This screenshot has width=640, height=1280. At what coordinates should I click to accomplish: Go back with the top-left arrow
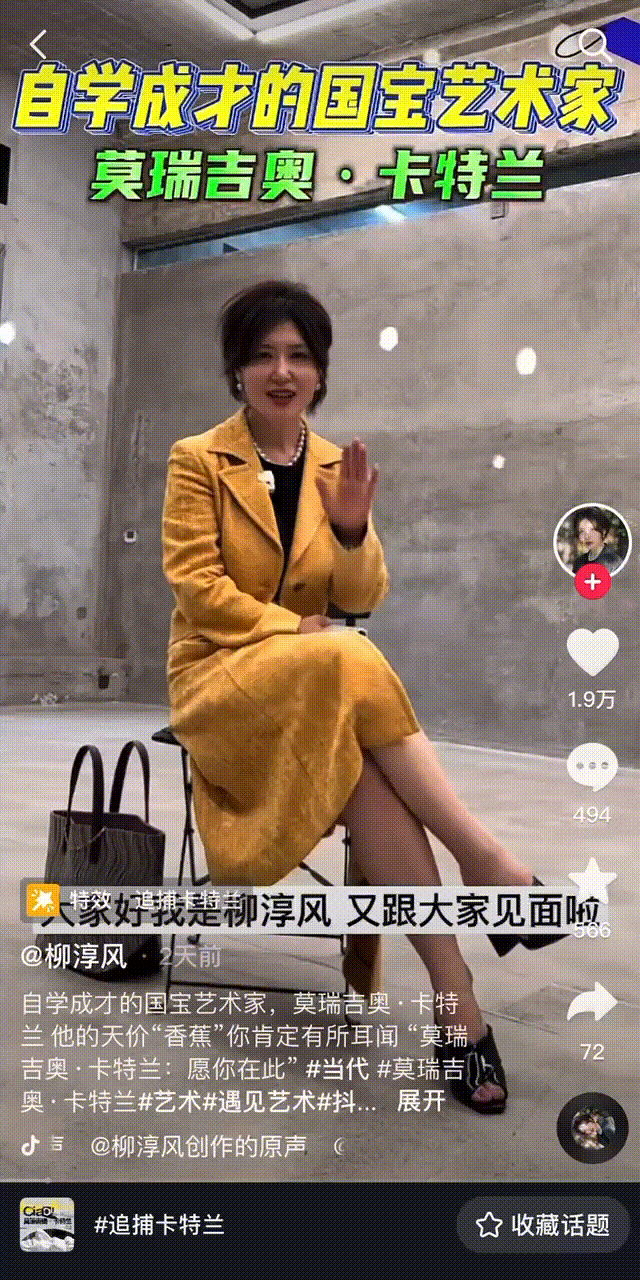point(38,44)
